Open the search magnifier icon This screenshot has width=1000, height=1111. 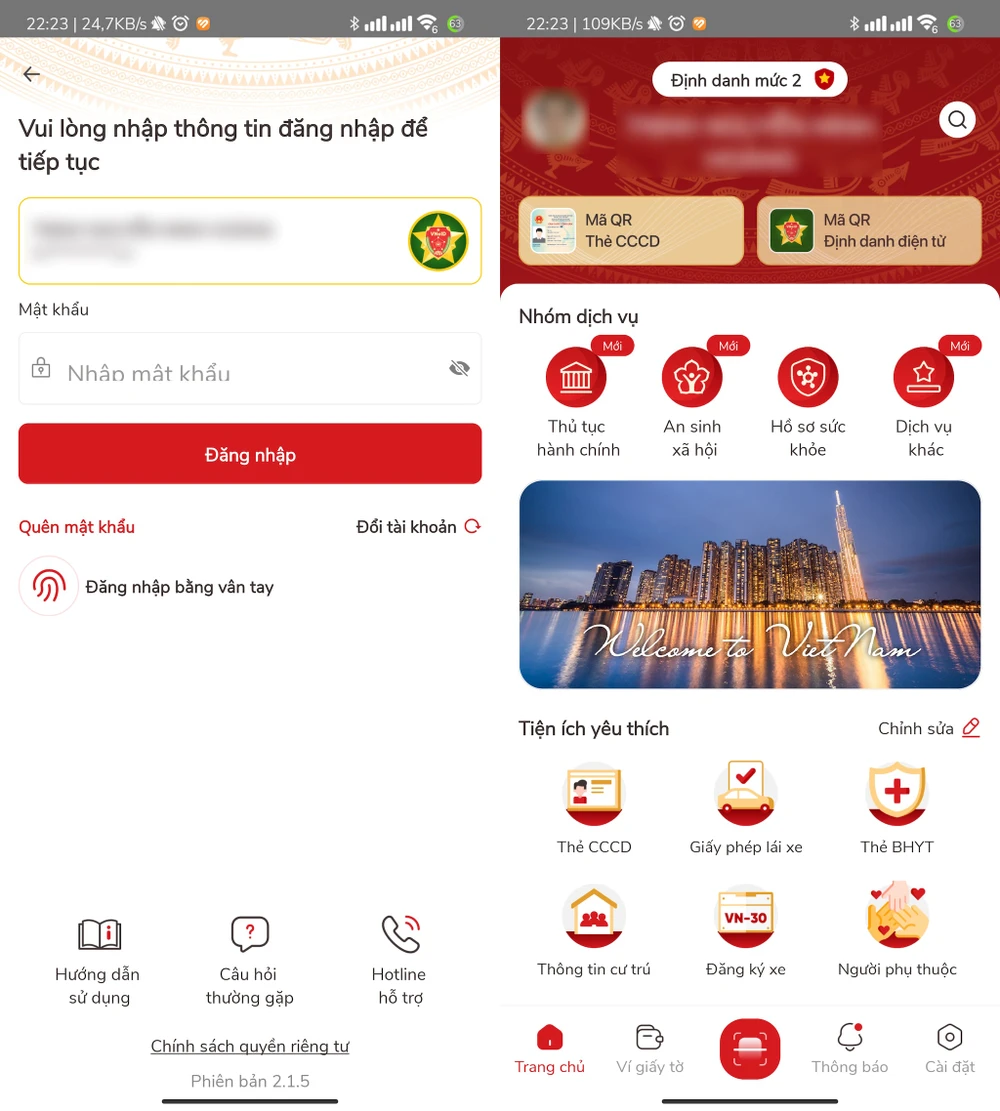point(957,121)
